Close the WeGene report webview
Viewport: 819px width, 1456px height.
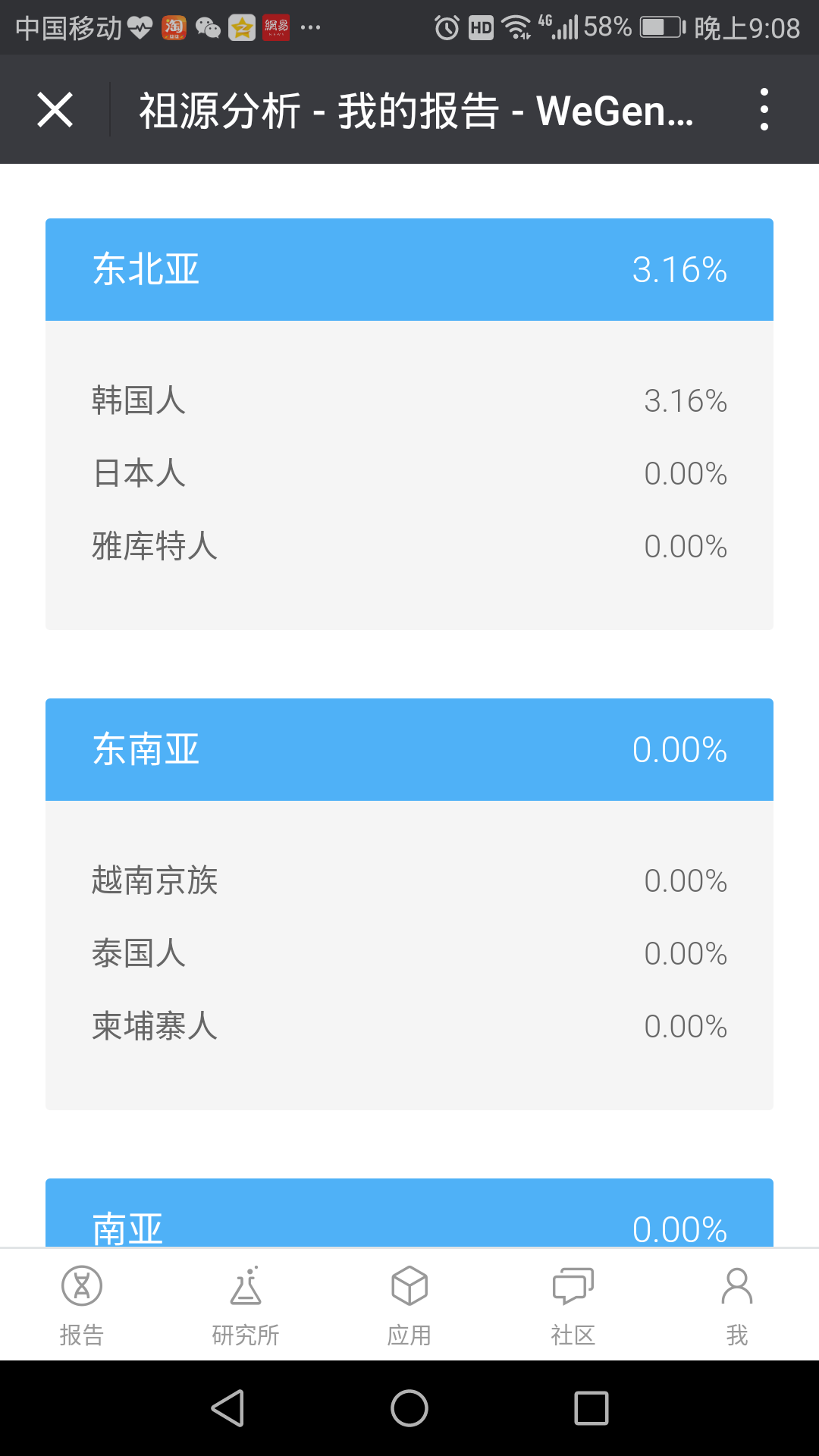pyautogui.click(x=55, y=110)
